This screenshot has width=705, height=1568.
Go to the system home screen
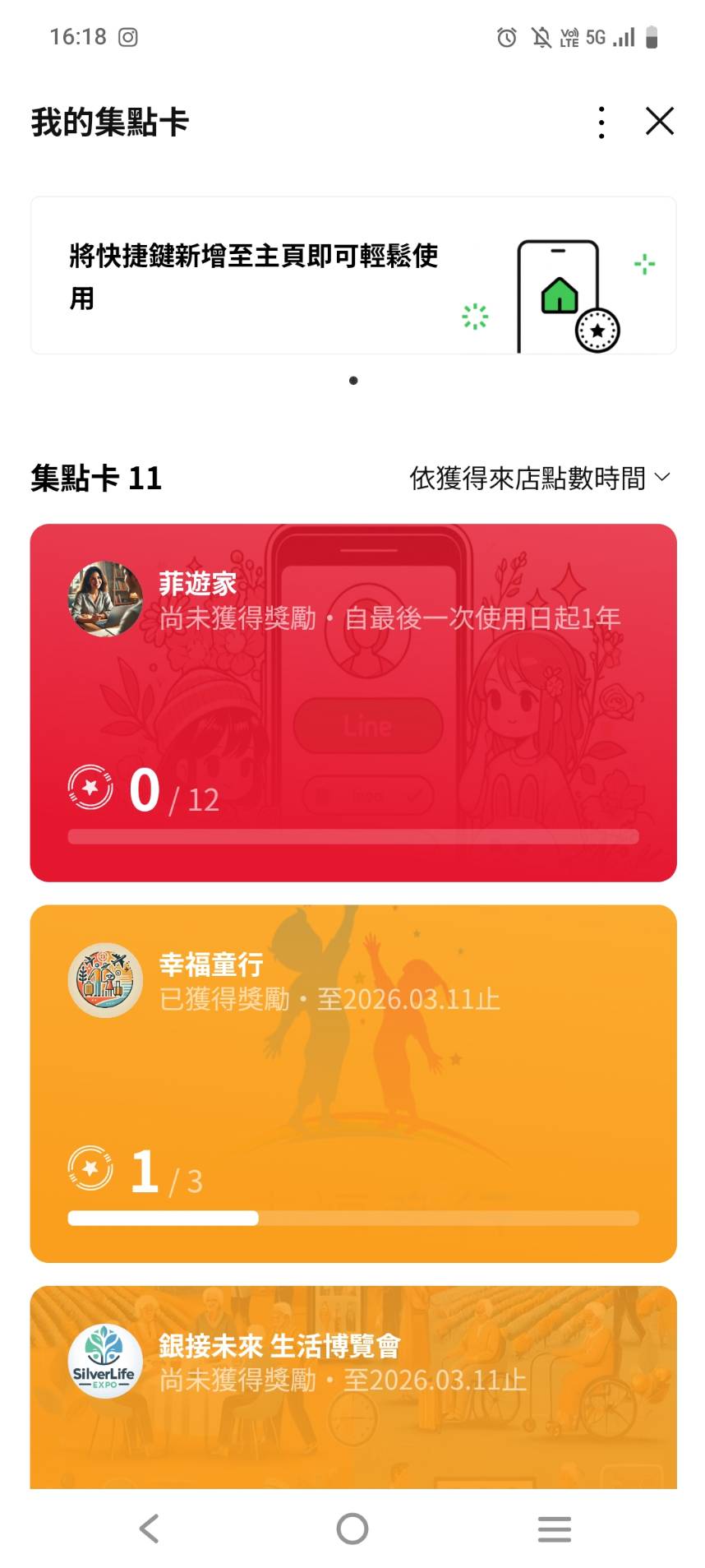(352, 1529)
